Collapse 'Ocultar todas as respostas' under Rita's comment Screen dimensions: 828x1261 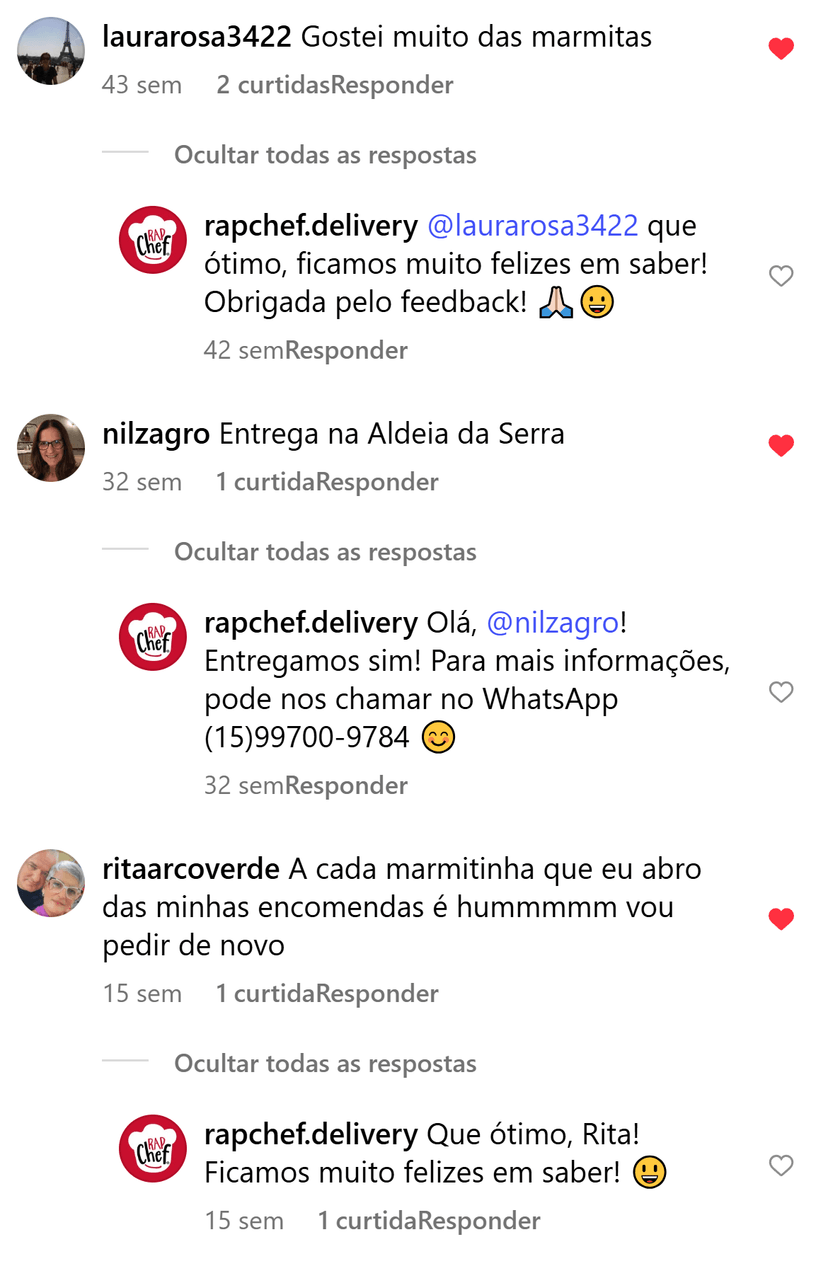325,1063
